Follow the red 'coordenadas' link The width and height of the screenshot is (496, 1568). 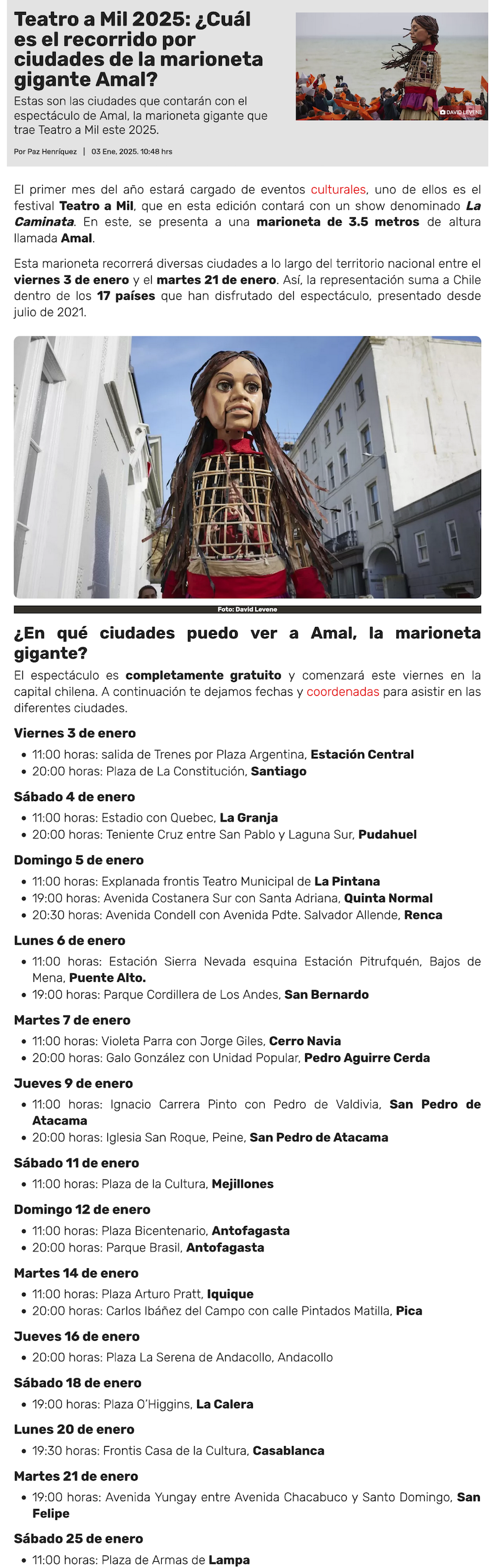342,691
